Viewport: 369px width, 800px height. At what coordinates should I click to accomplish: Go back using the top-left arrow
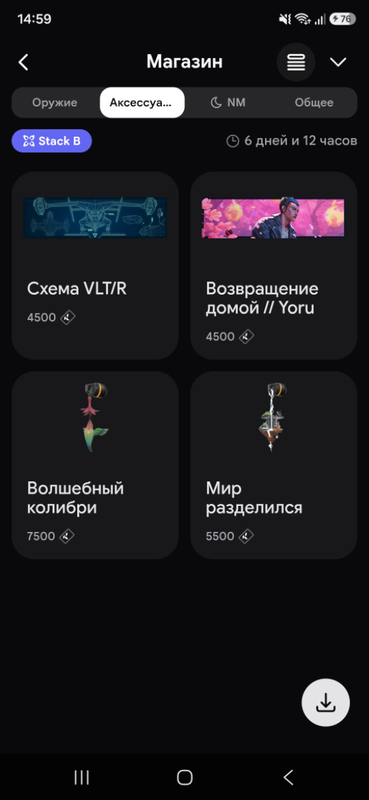(x=23, y=62)
